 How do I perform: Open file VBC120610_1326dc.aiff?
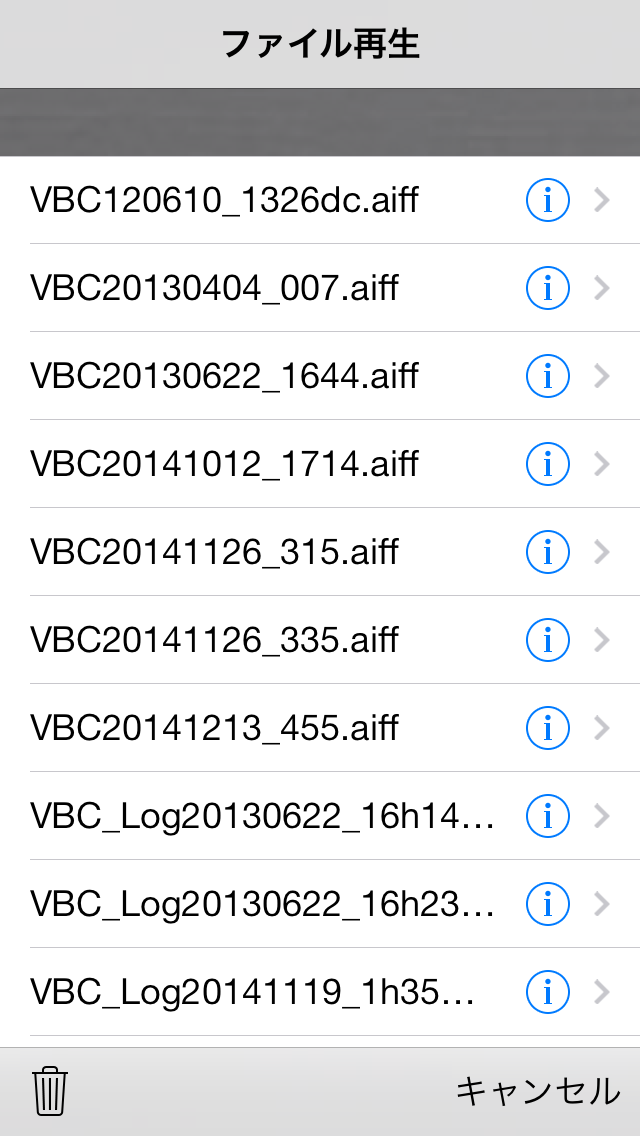click(x=320, y=200)
